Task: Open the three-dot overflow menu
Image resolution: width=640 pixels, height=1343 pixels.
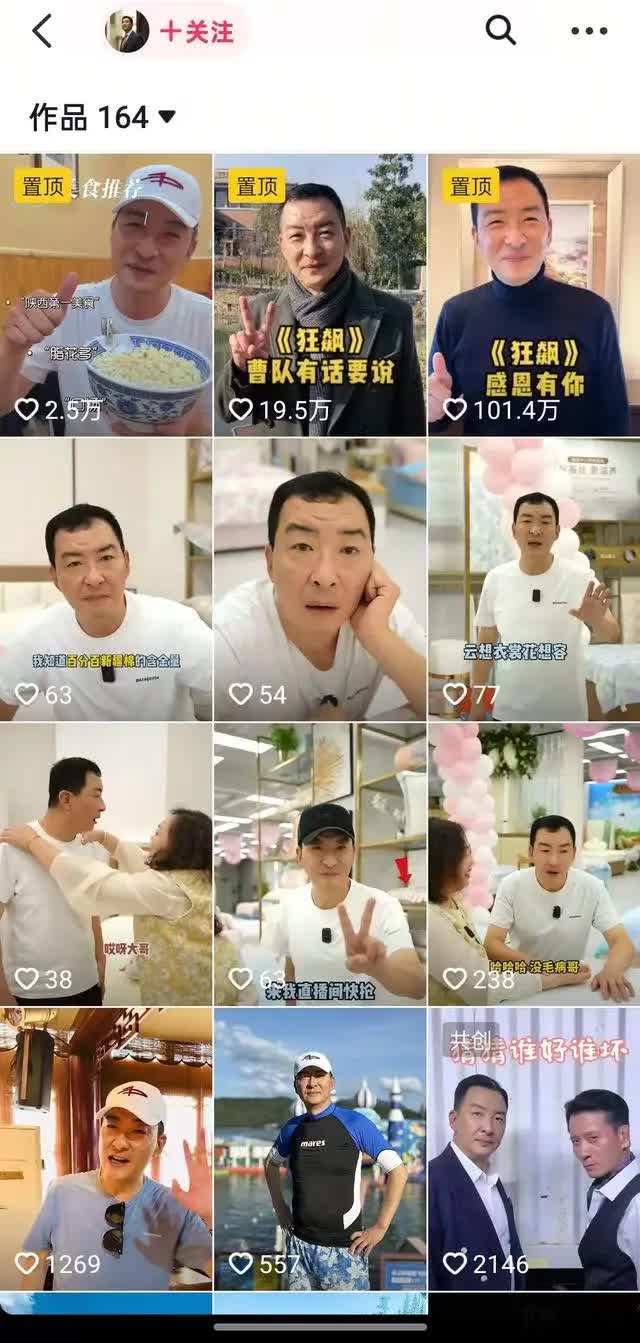Action: tap(589, 31)
